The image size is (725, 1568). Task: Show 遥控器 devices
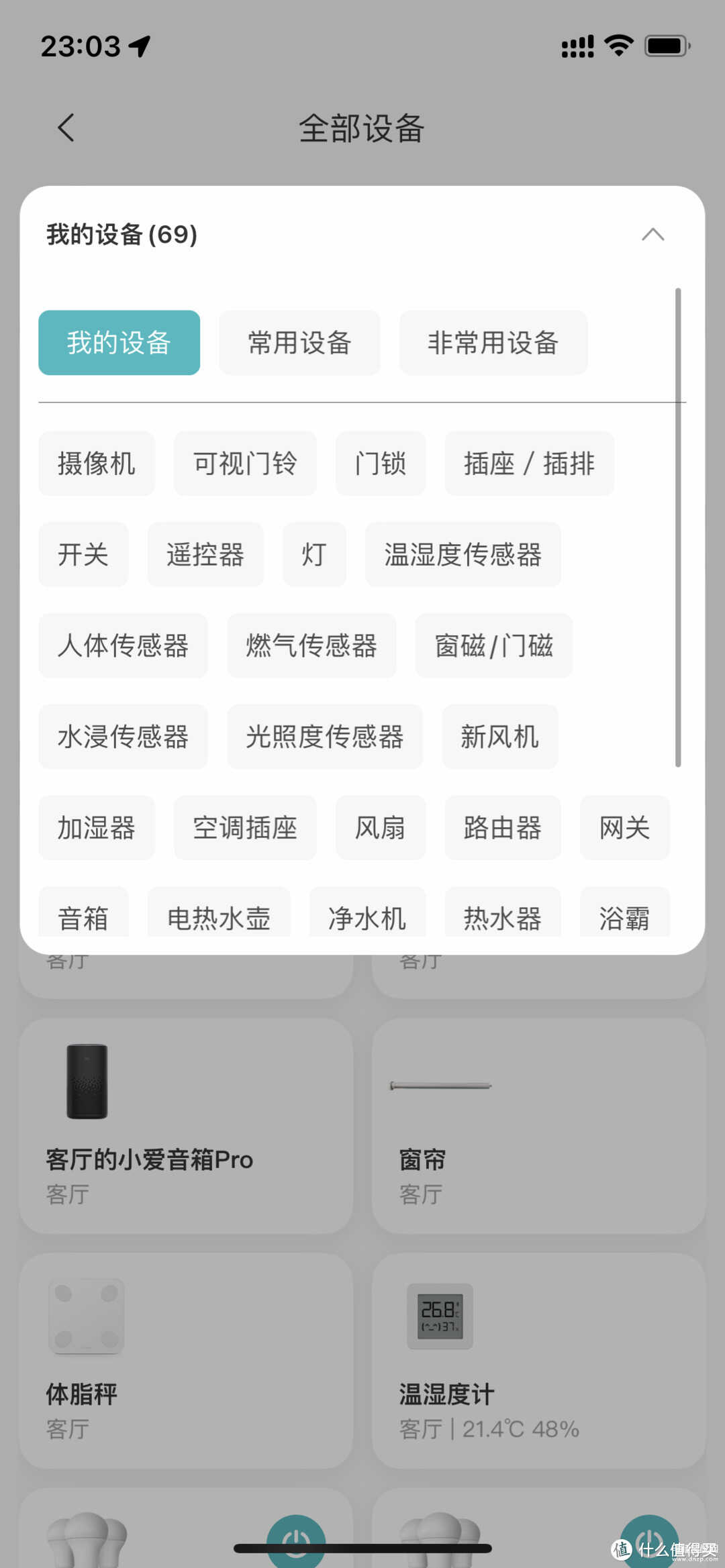pyautogui.click(x=205, y=555)
